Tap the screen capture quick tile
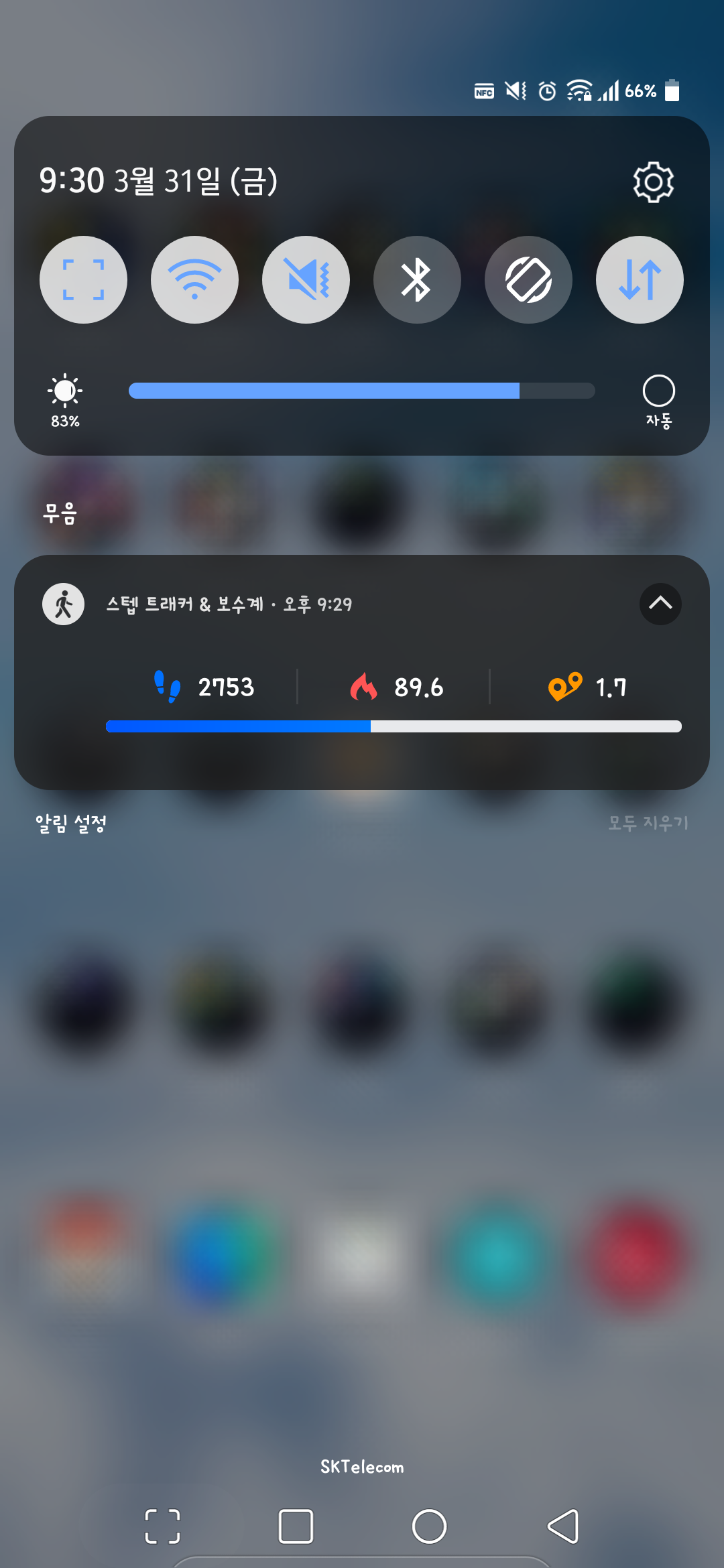Image resolution: width=724 pixels, height=1568 pixels. (x=83, y=279)
